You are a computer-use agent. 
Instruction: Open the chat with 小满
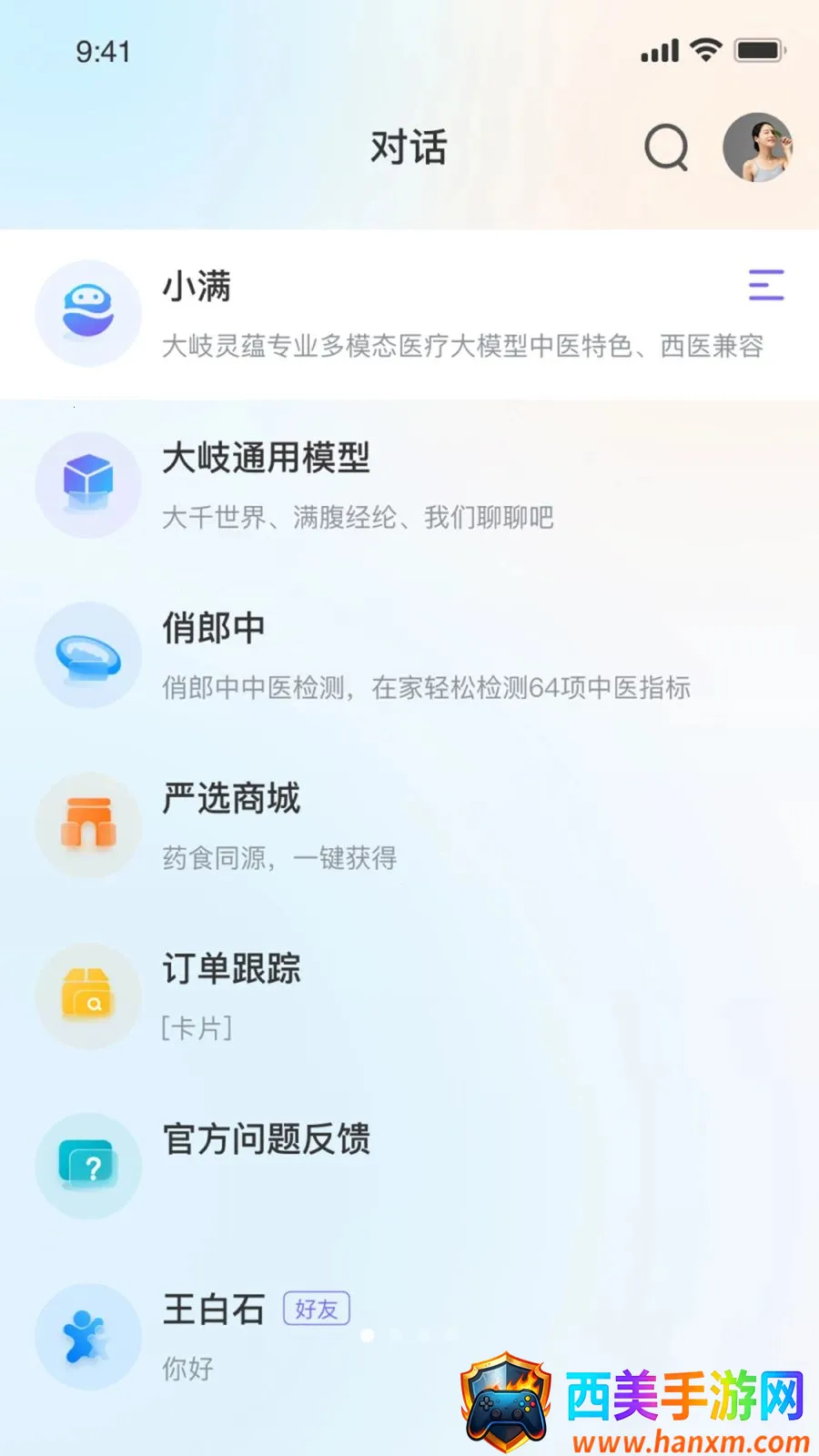tap(409, 314)
